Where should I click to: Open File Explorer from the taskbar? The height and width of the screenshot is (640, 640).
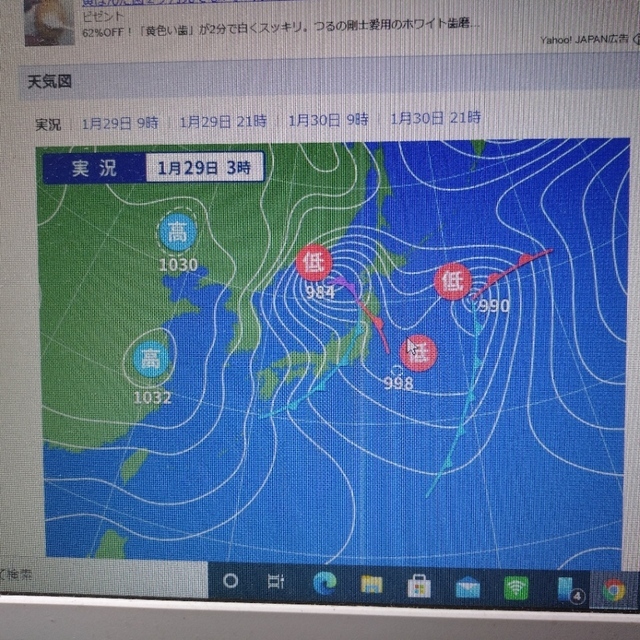coord(372,584)
